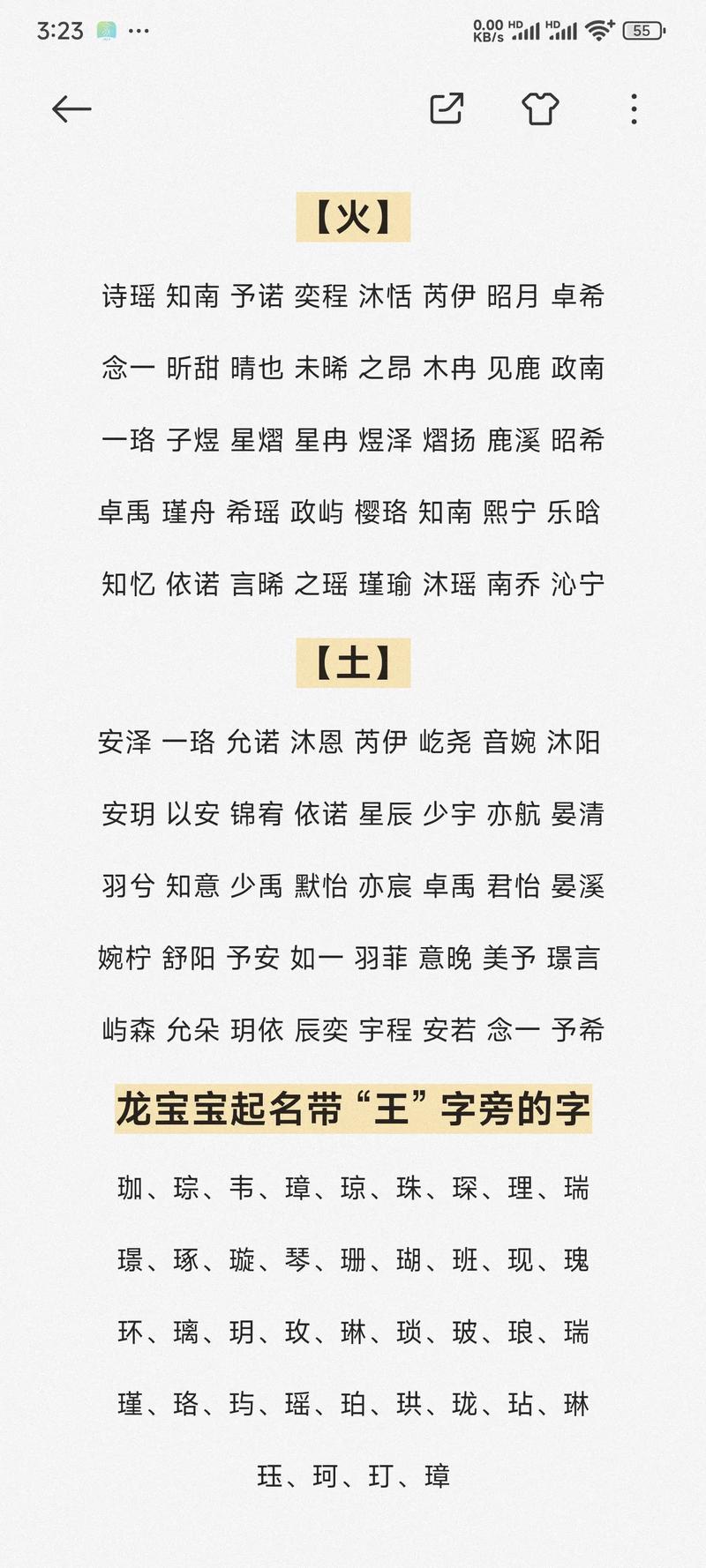
Task: Tap the character 璋 in the last row
Action: (x=438, y=1475)
